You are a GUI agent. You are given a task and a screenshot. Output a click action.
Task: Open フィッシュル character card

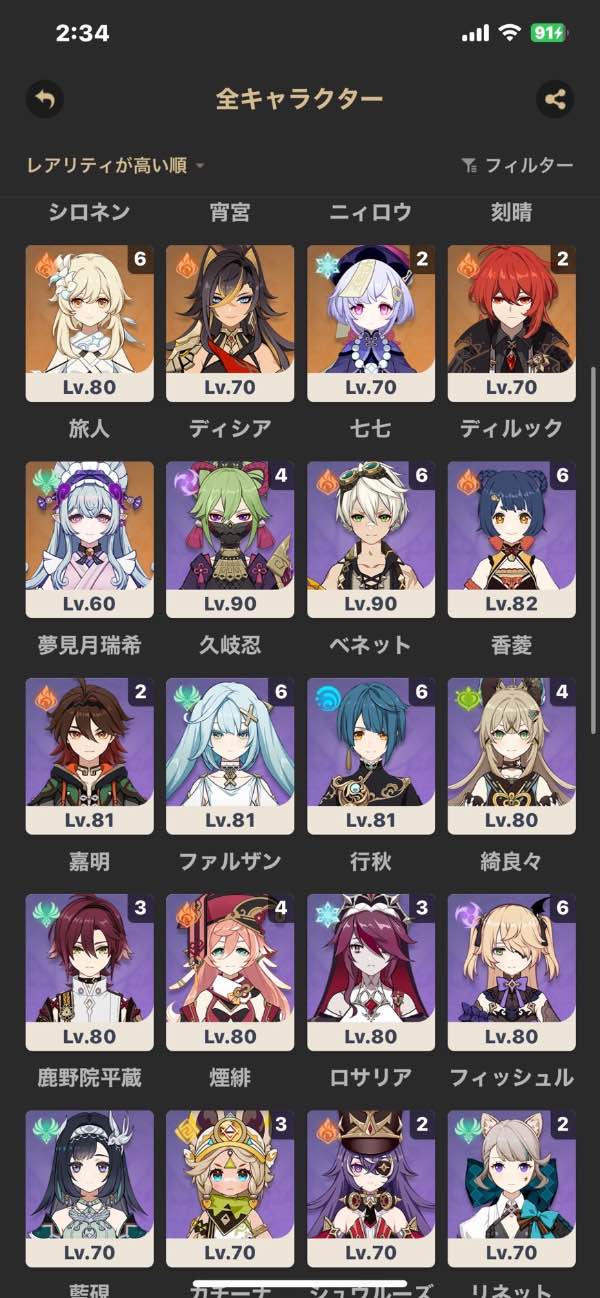512,972
